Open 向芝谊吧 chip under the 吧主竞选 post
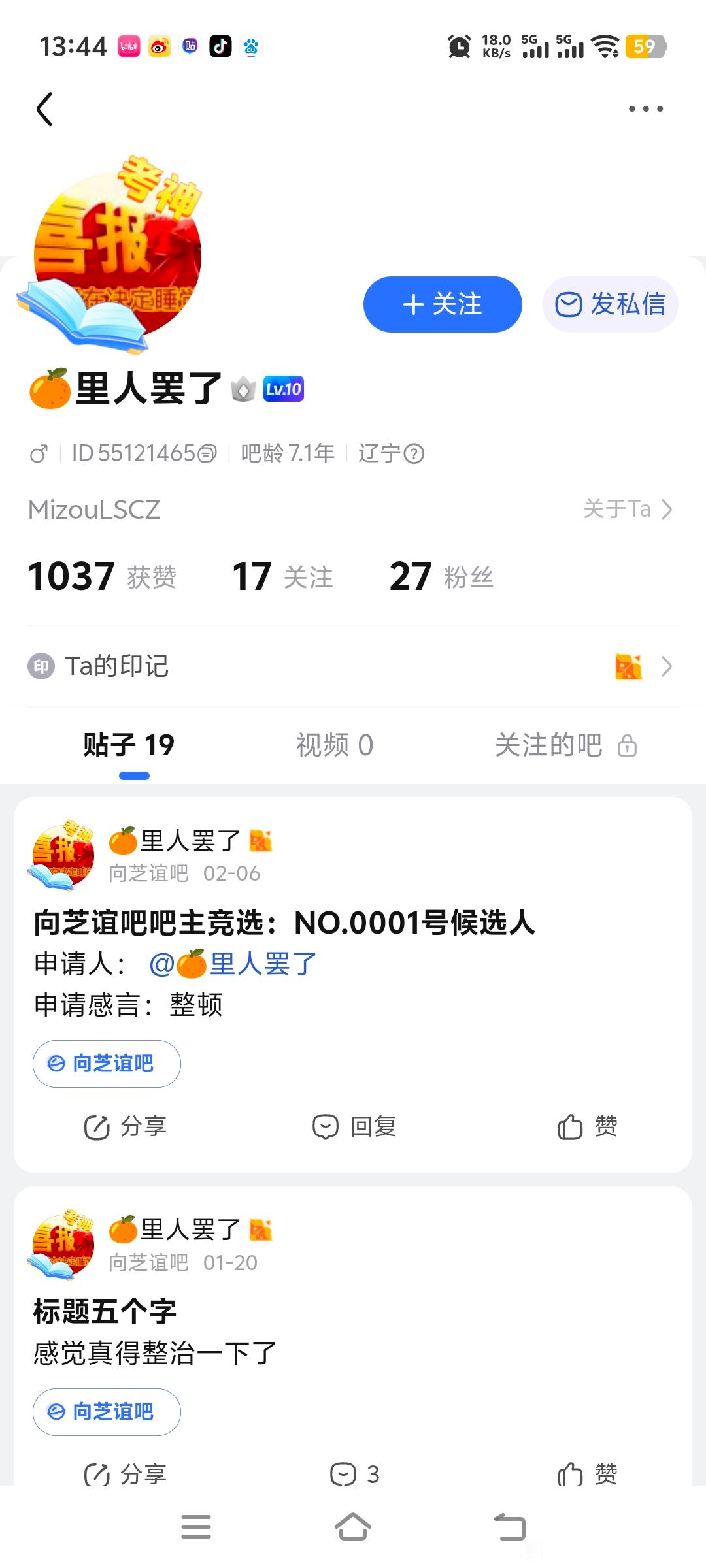Image resolution: width=706 pixels, height=1568 pixels. [107, 1064]
